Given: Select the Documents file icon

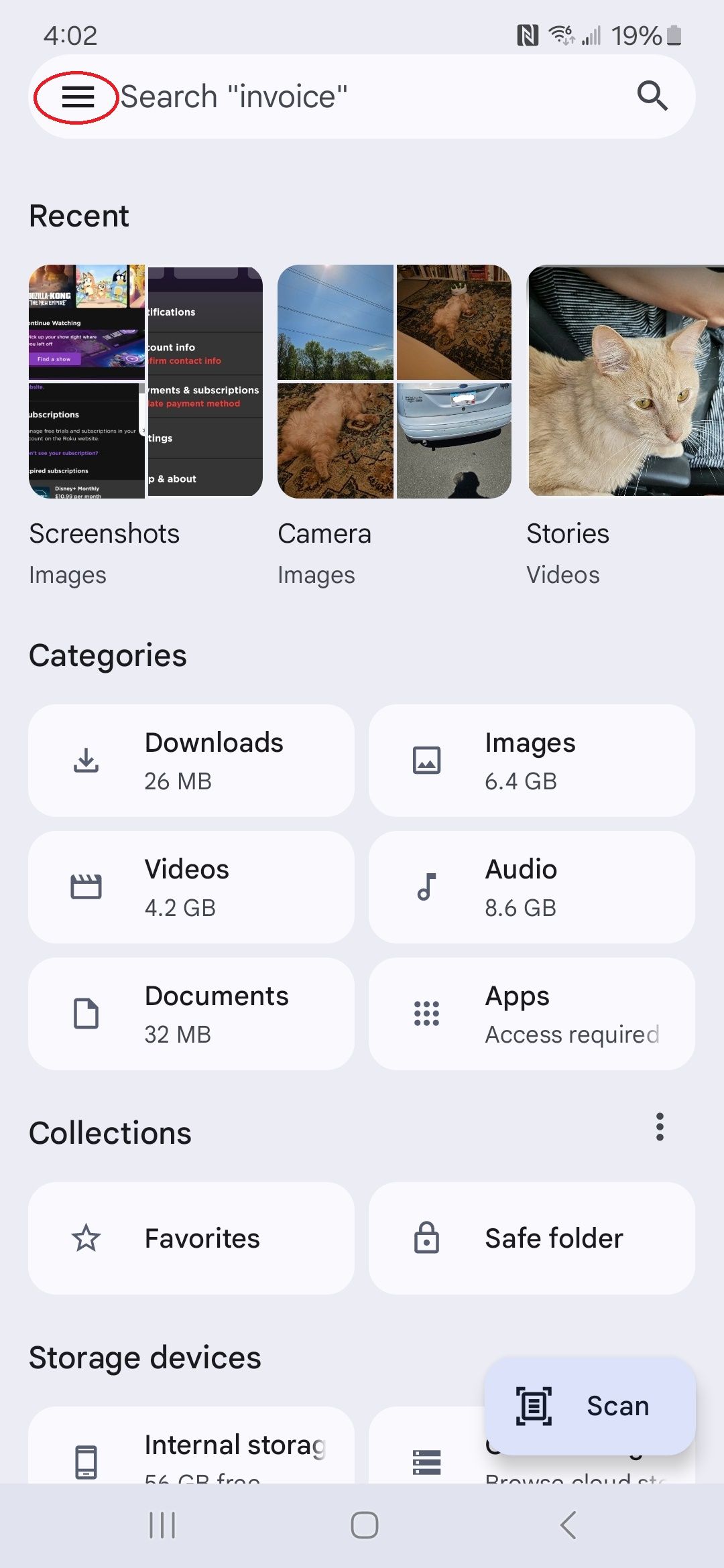Looking at the screenshot, I should 85,1013.
